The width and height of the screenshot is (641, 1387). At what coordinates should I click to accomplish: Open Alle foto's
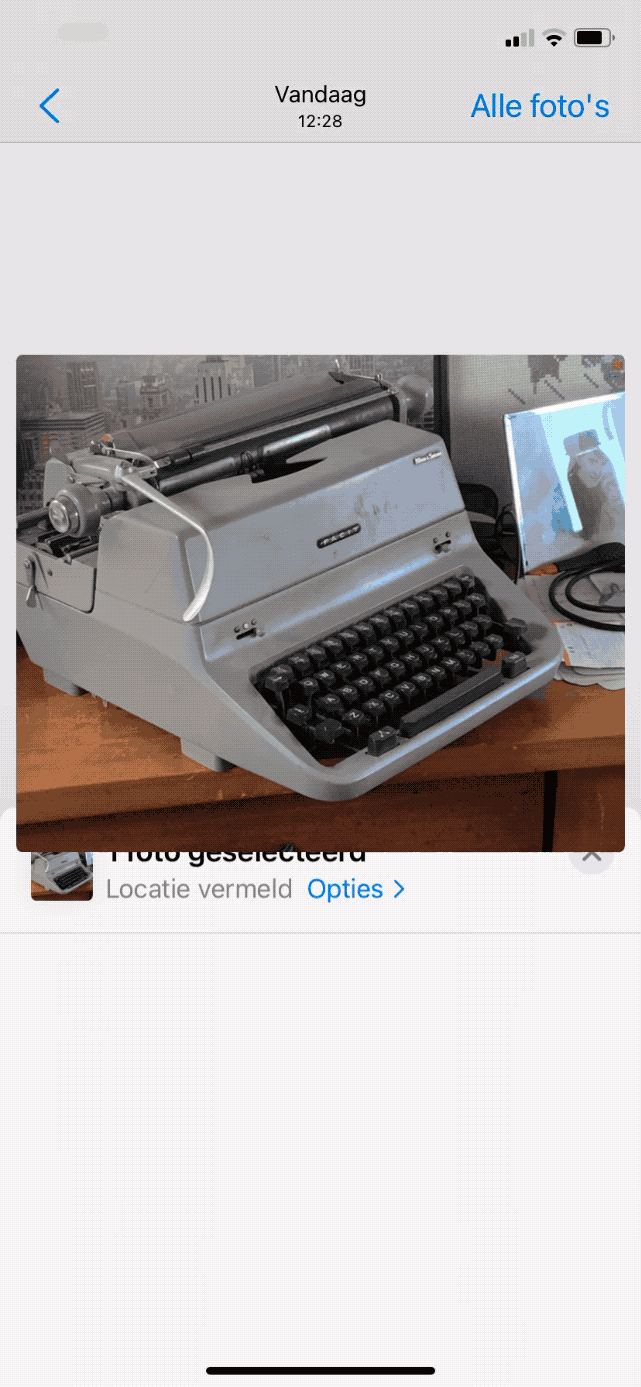click(x=540, y=106)
